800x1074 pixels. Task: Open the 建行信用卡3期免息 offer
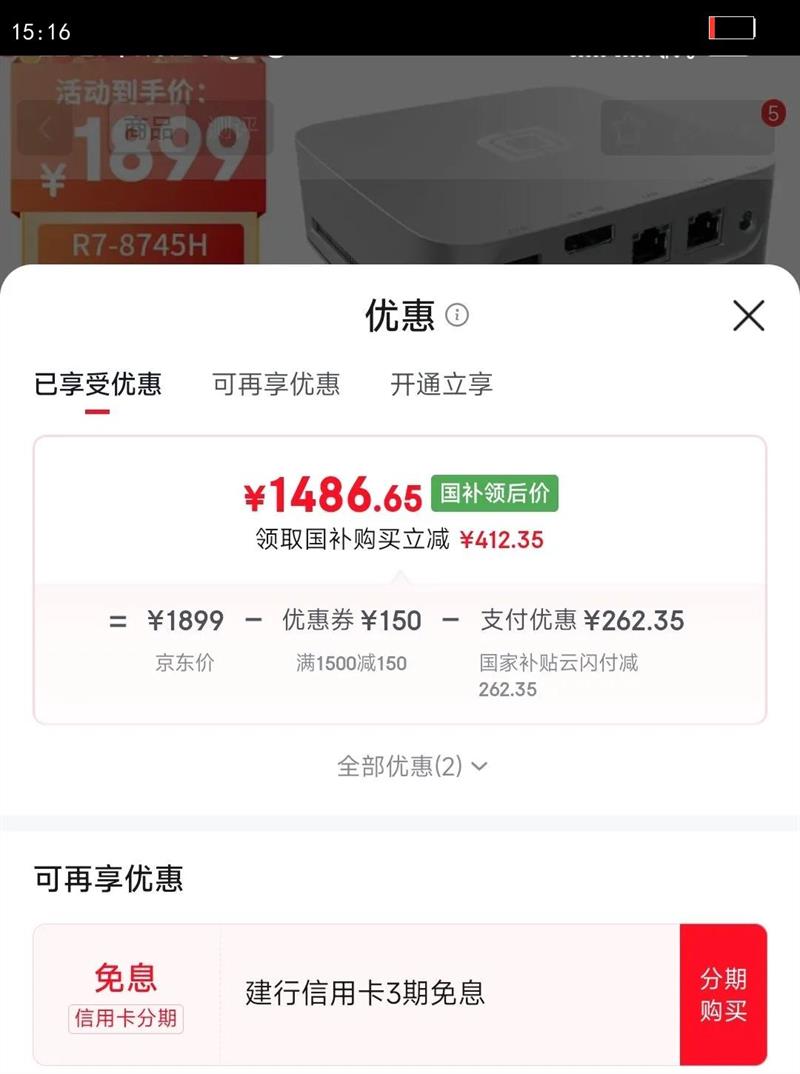click(x=365, y=993)
